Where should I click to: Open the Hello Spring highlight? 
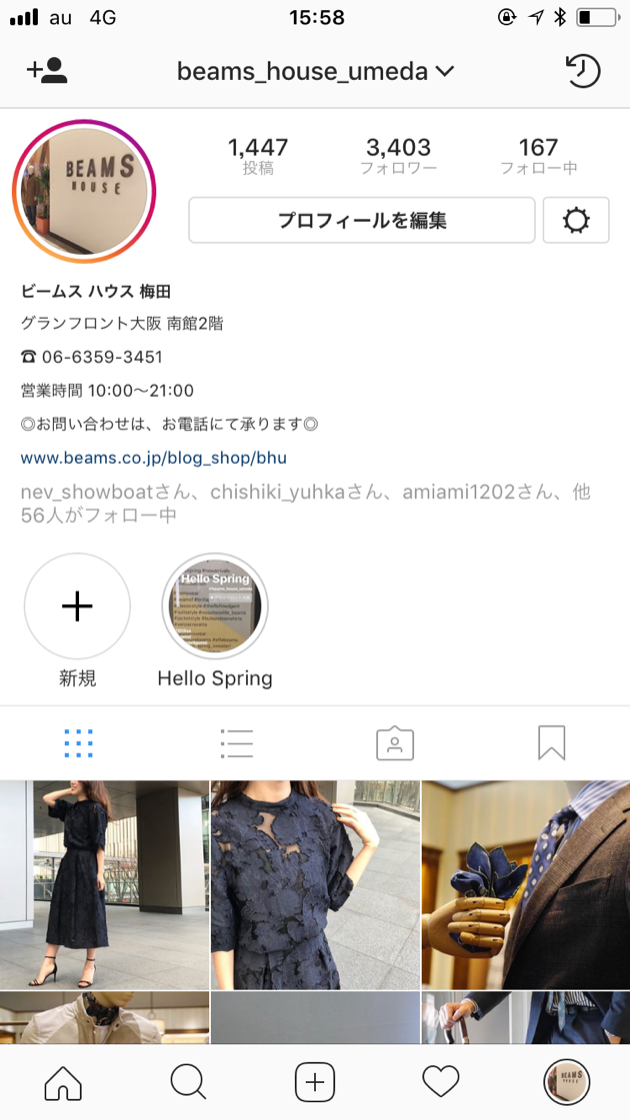[x=215, y=607]
